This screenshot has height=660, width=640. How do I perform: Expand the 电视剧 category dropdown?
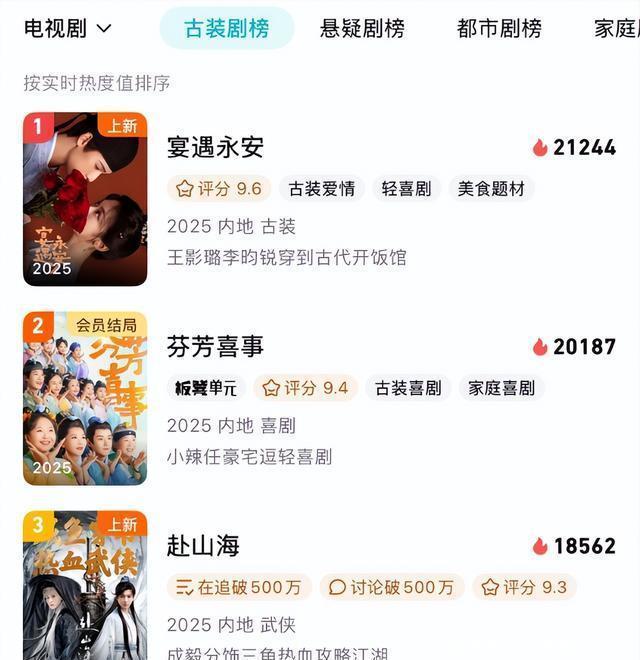tap(68, 28)
